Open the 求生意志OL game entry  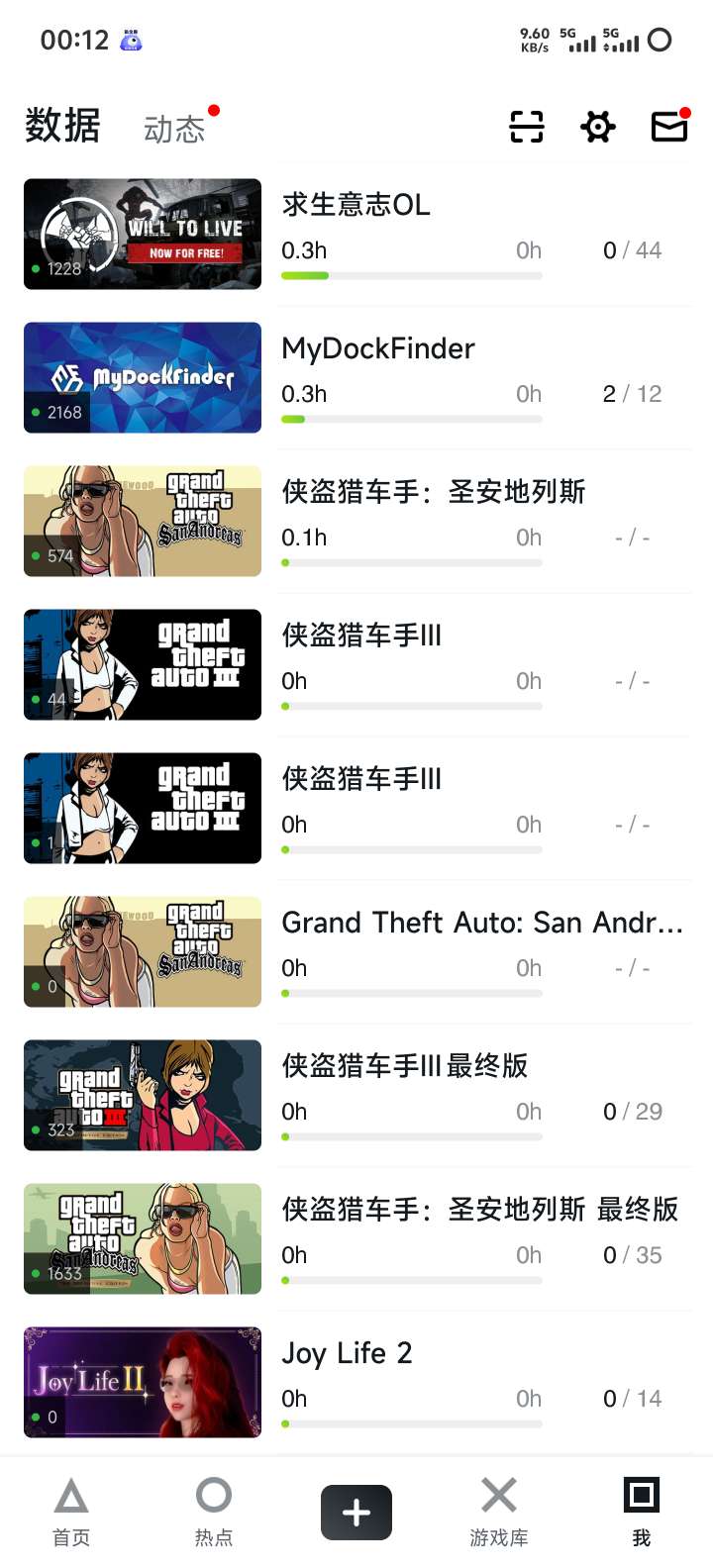(x=356, y=234)
